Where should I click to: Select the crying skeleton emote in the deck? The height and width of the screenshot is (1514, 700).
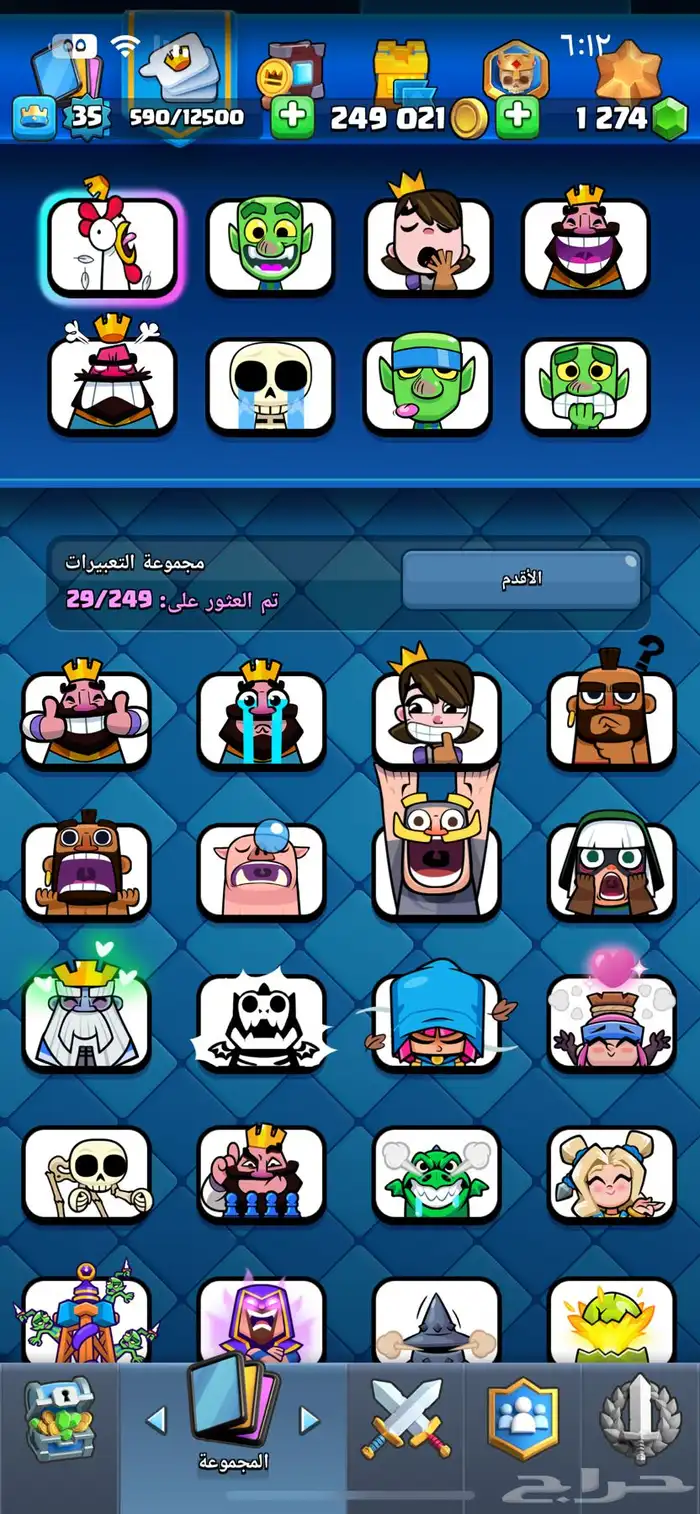269,386
